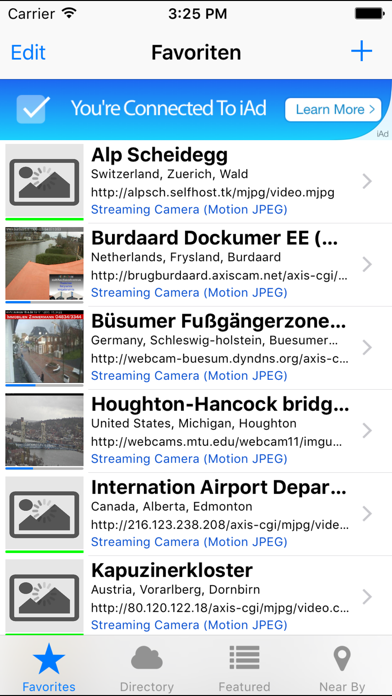Viewport: 392px width, 696px height.
Task: Switch to the Near By tab
Action: pos(342,668)
